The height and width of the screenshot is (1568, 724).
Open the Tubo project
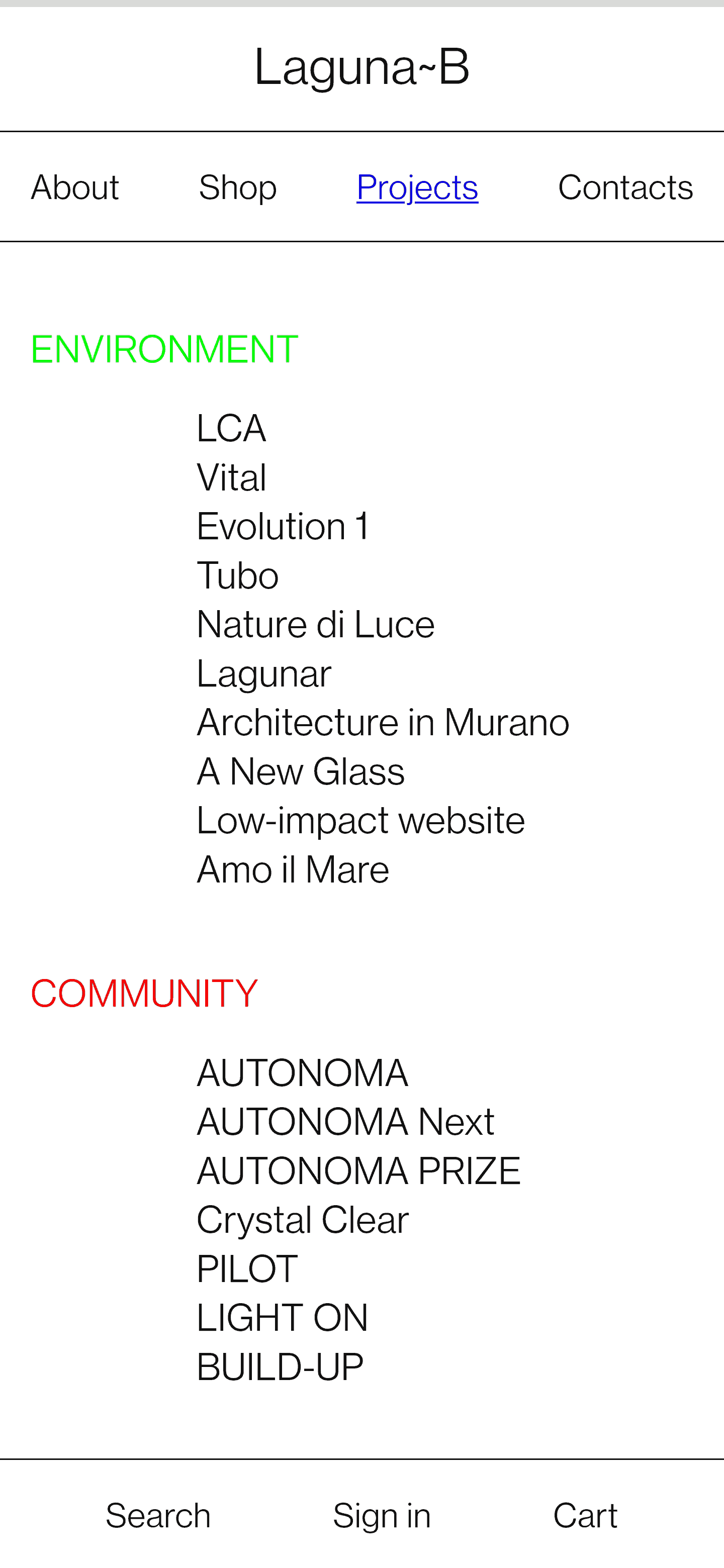tap(237, 575)
